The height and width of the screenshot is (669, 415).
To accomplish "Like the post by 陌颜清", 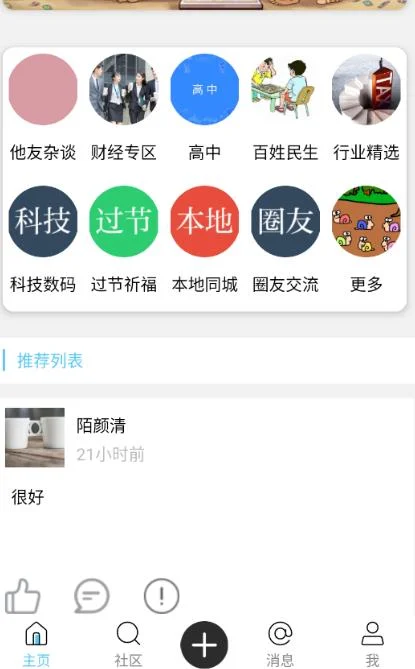I will point(23,596).
